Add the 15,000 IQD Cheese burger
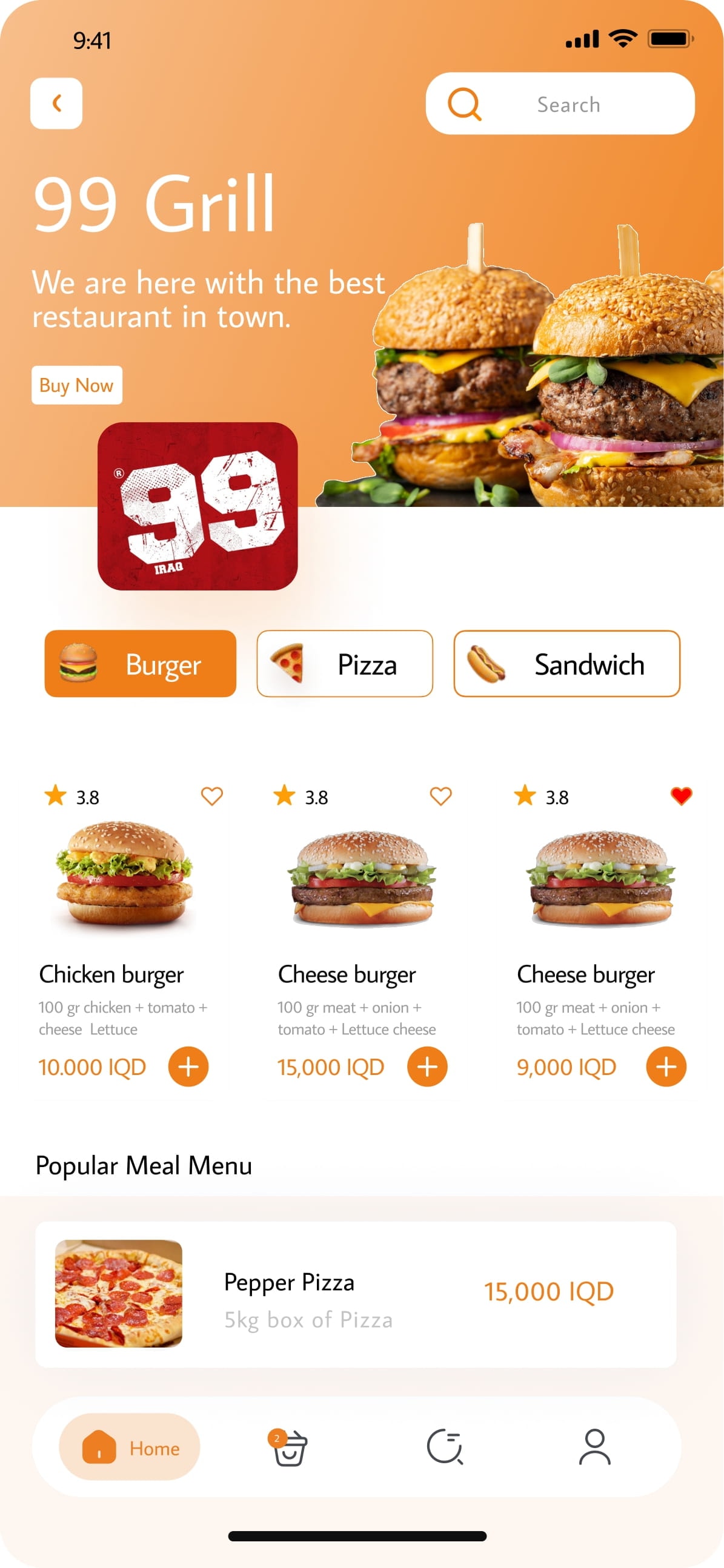The width and height of the screenshot is (724, 1568). pos(427,1067)
